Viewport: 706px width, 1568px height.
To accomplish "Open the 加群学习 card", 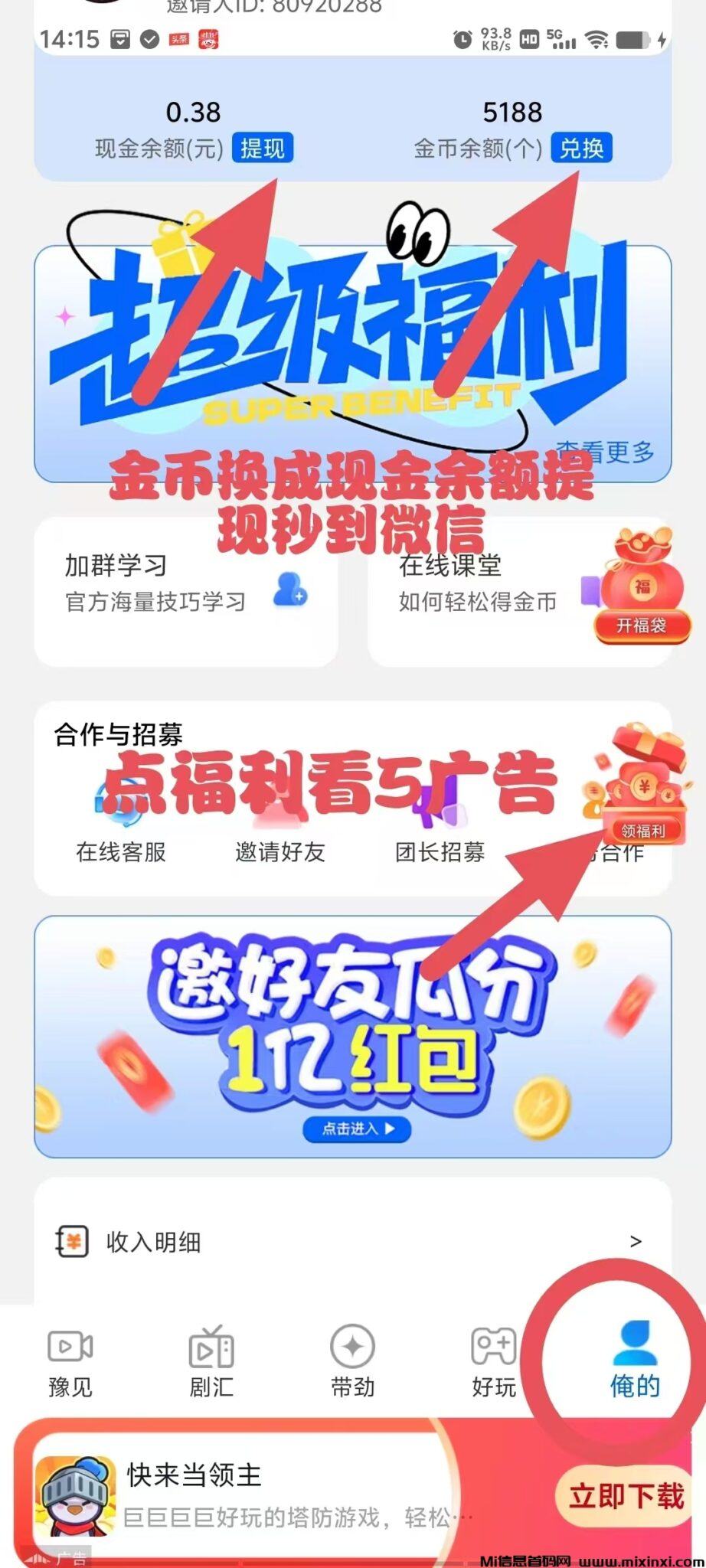I will pos(185,590).
